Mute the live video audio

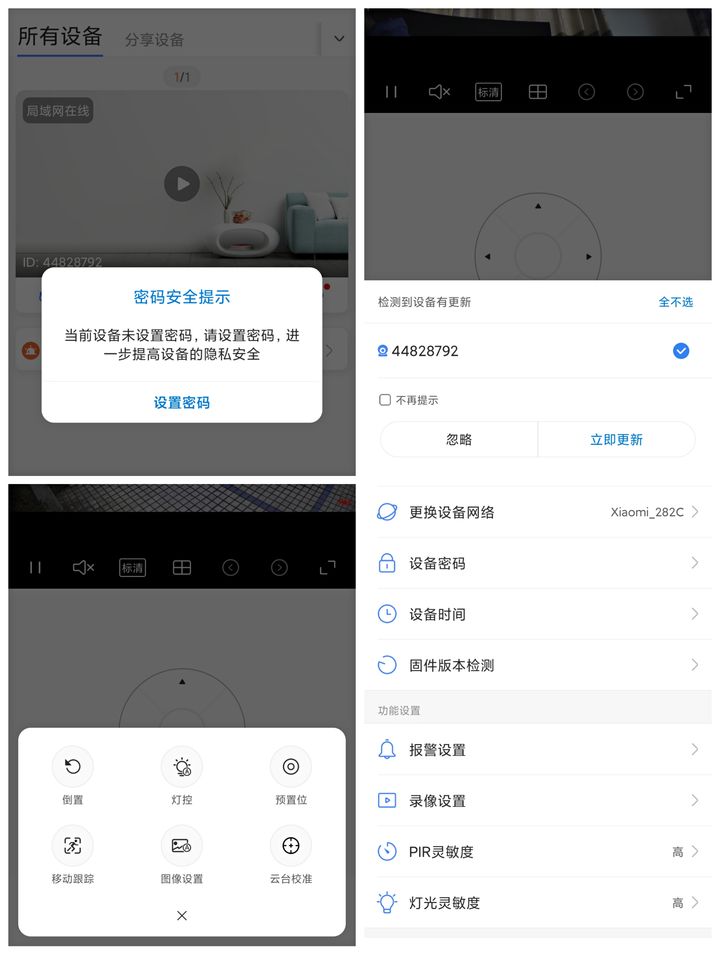[x=440, y=91]
